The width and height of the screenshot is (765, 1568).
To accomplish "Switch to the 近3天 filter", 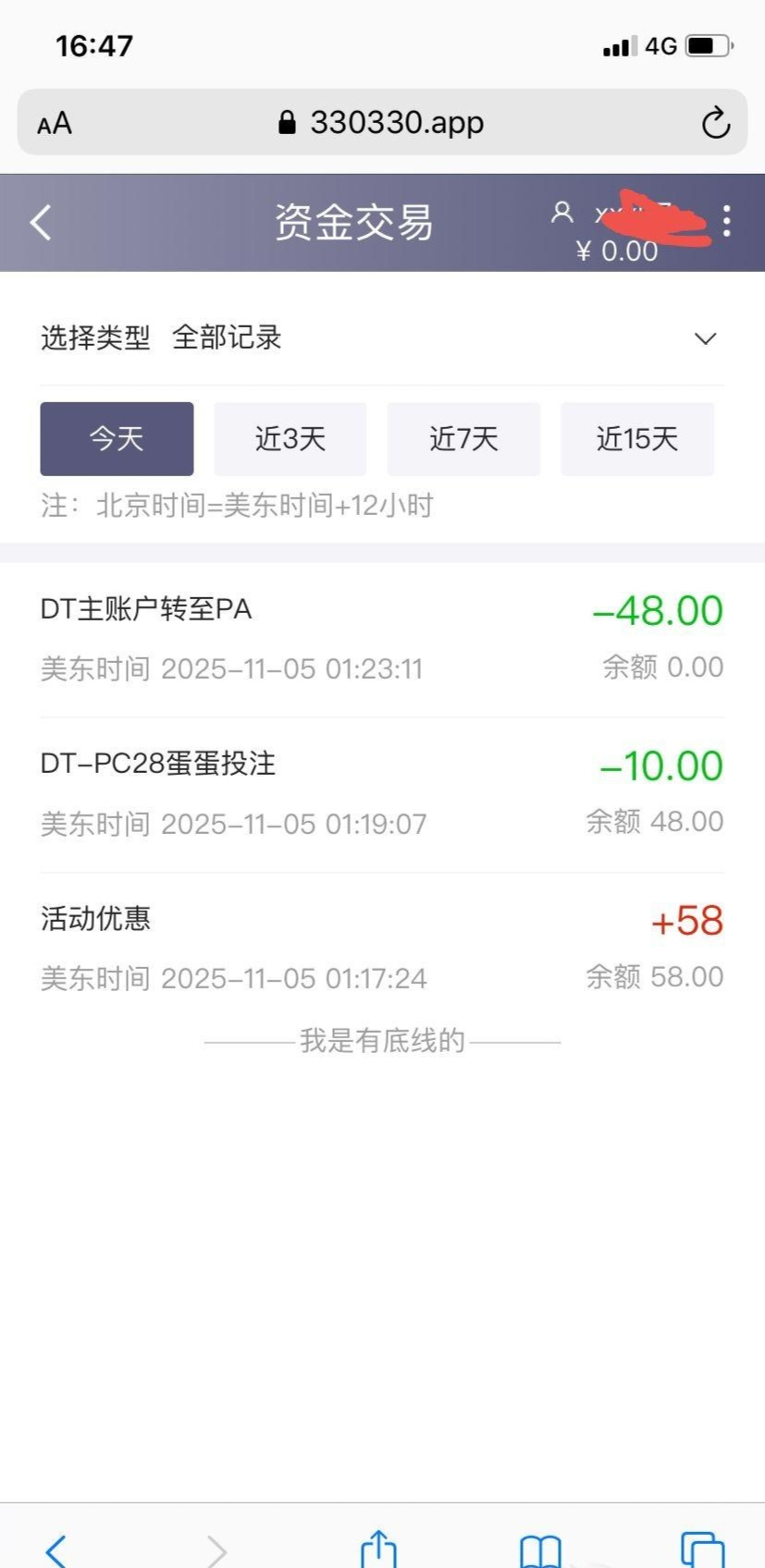I will click(290, 438).
